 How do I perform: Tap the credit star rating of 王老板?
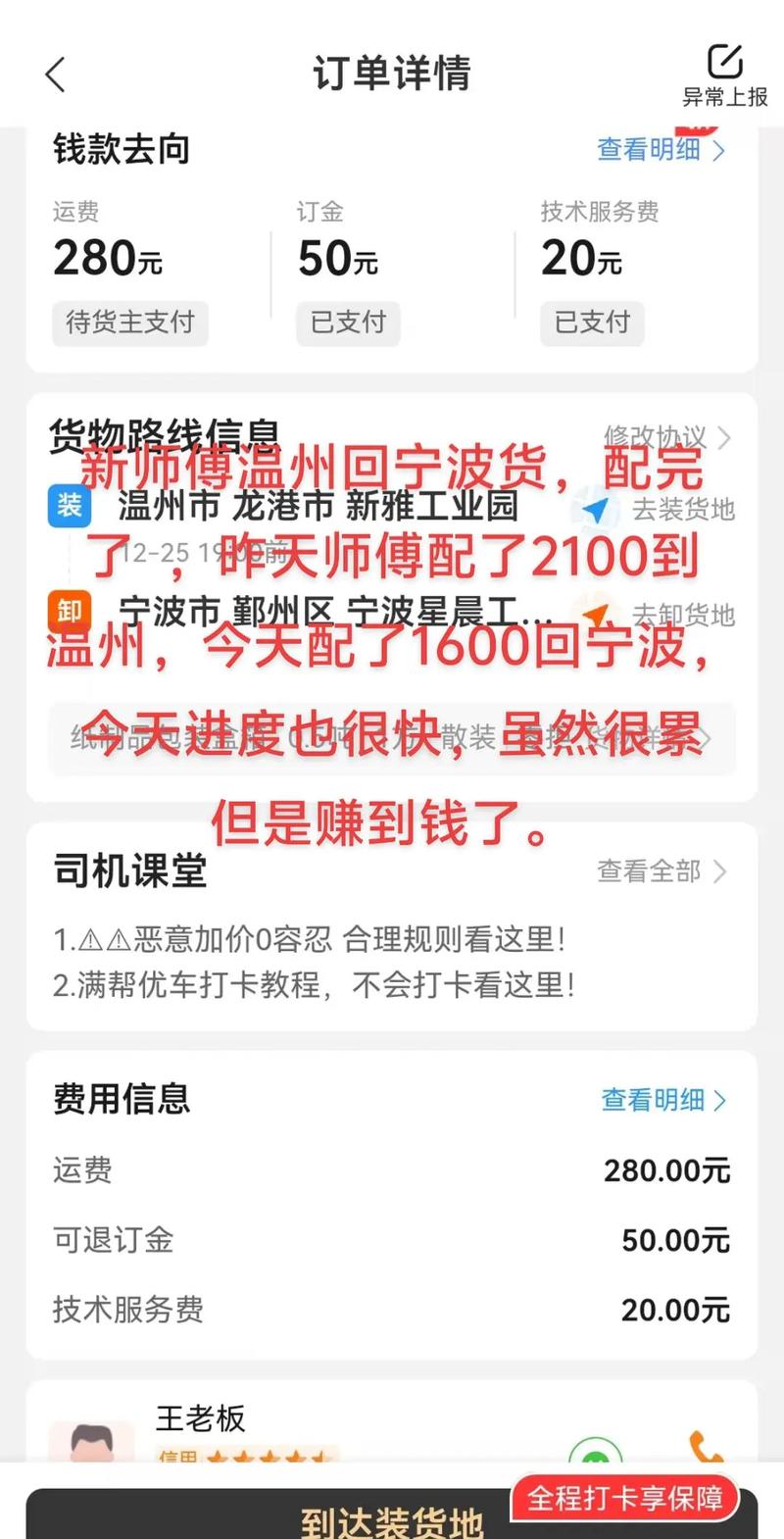point(260,1460)
